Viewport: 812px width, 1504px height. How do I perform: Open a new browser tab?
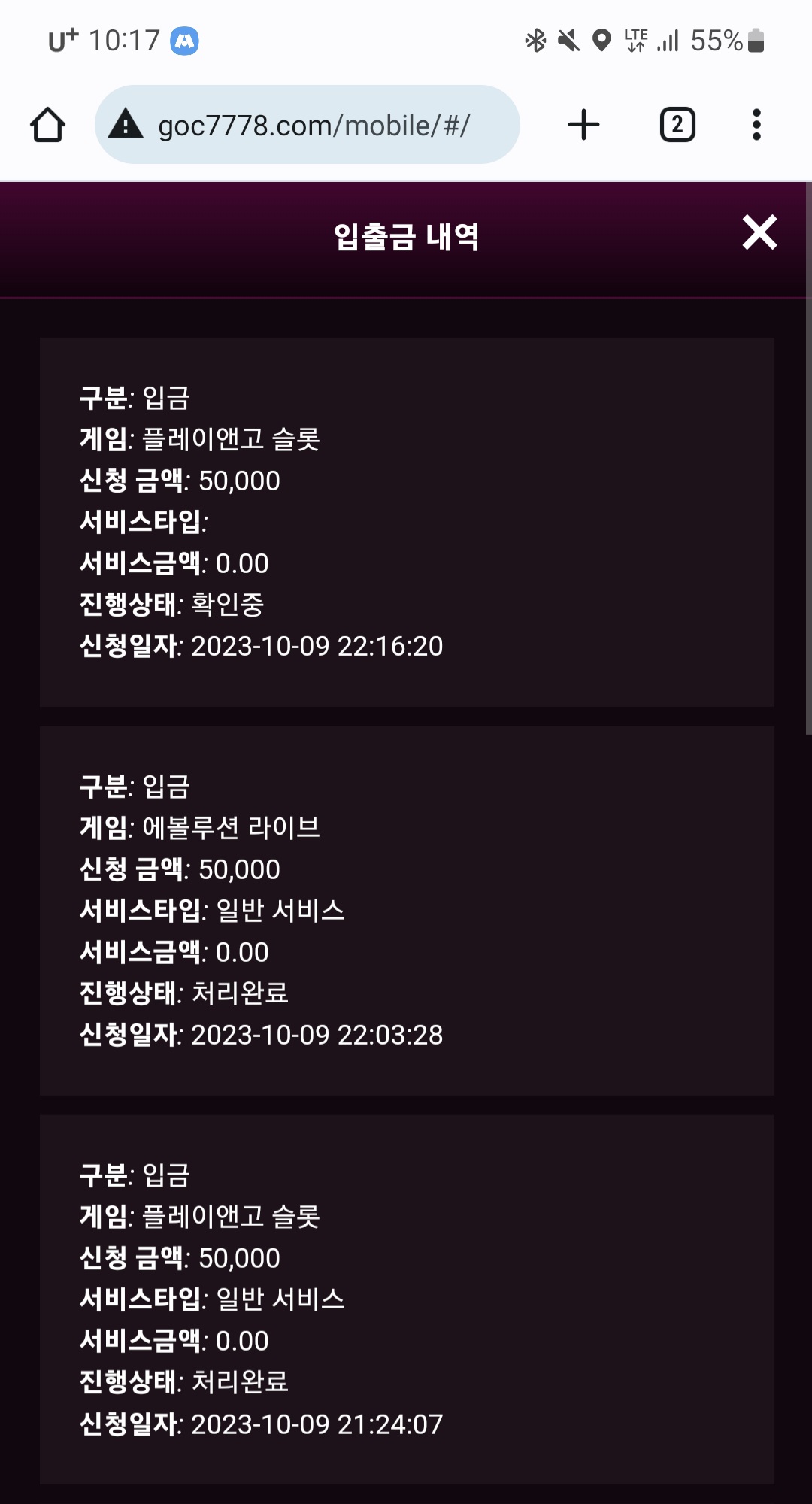583,125
